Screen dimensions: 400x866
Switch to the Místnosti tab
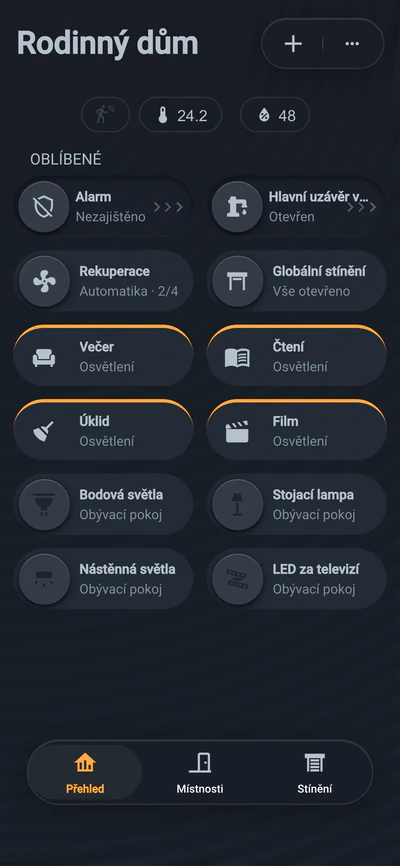click(200, 773)
